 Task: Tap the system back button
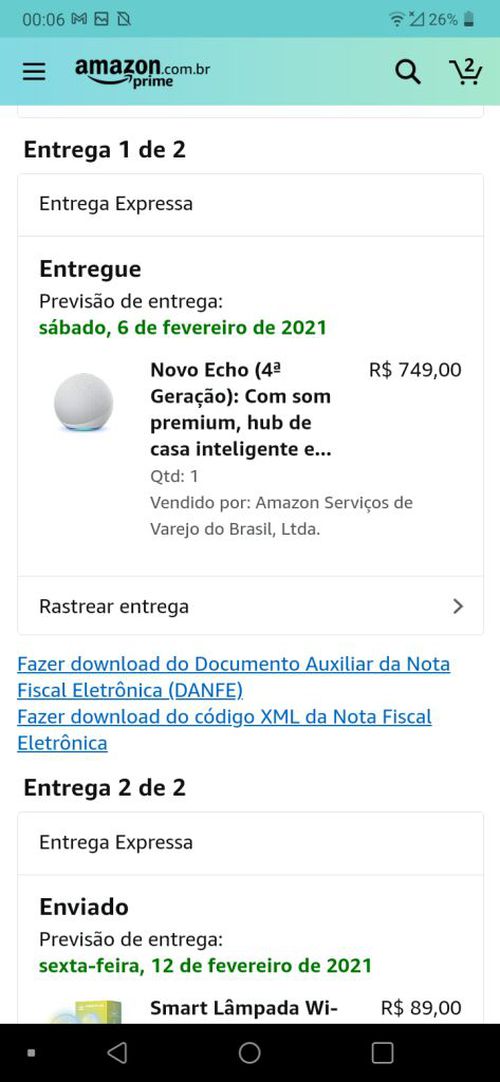(117, 1052)
